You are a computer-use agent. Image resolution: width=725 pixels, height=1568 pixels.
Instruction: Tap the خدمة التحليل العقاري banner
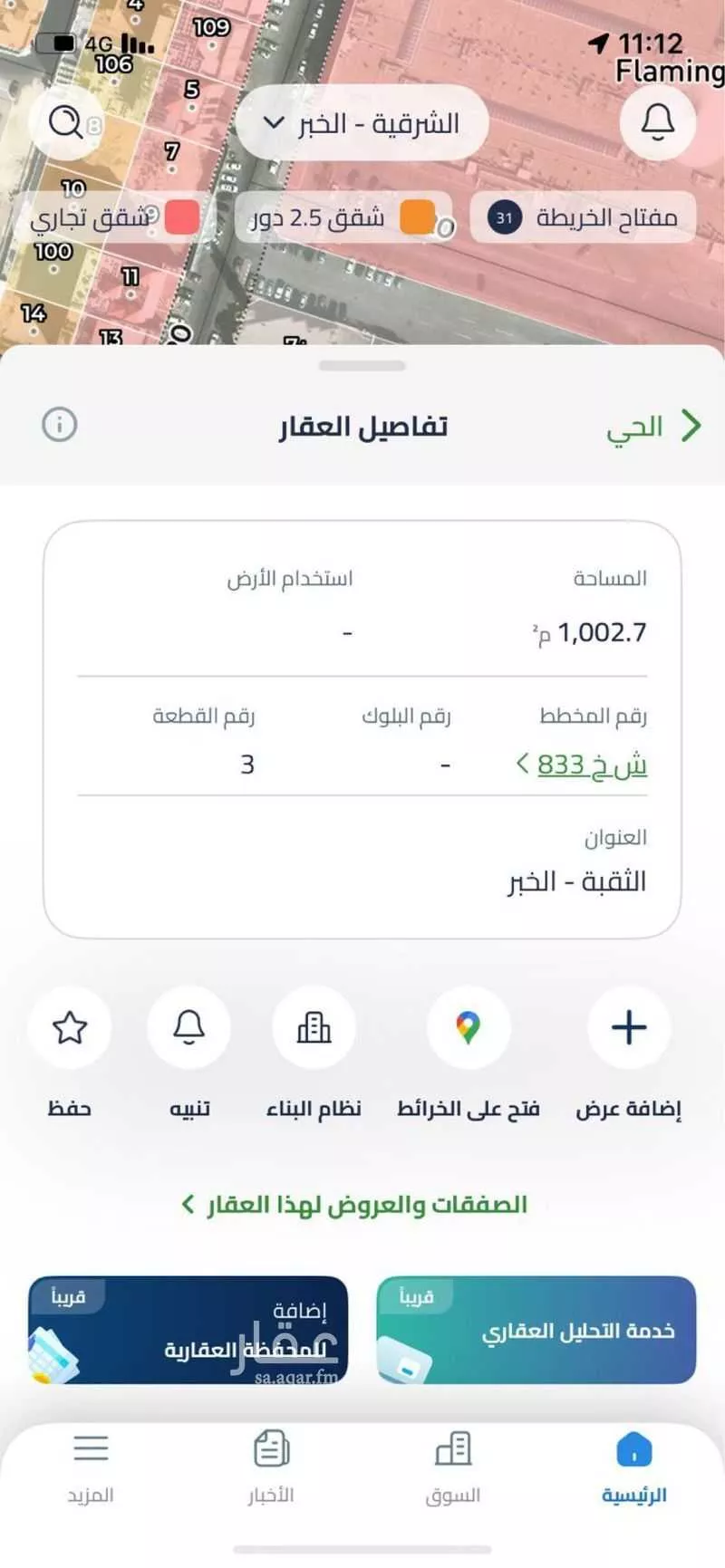point(536,1329)
